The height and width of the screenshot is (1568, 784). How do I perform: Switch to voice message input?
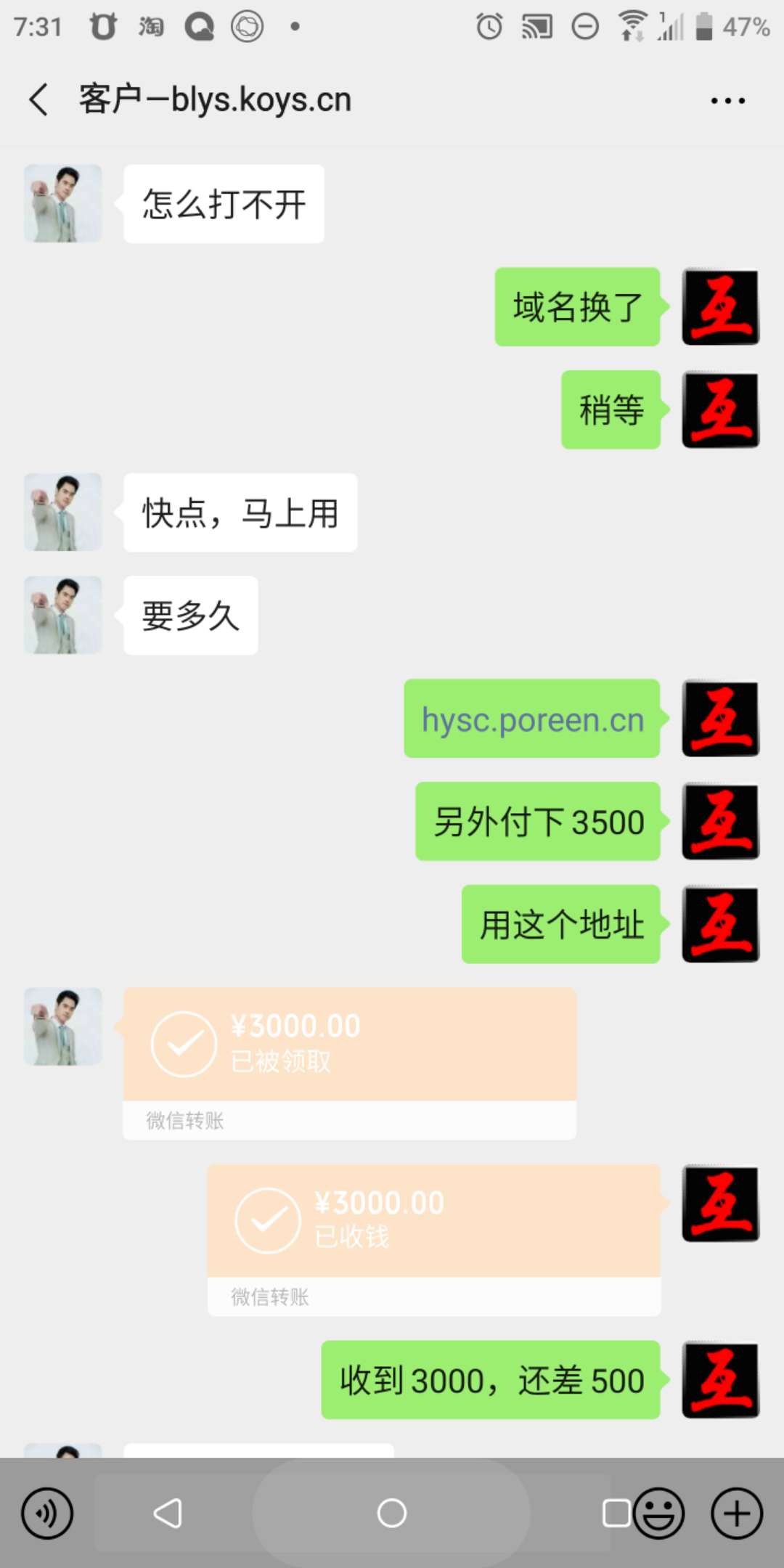point(47,1514)
